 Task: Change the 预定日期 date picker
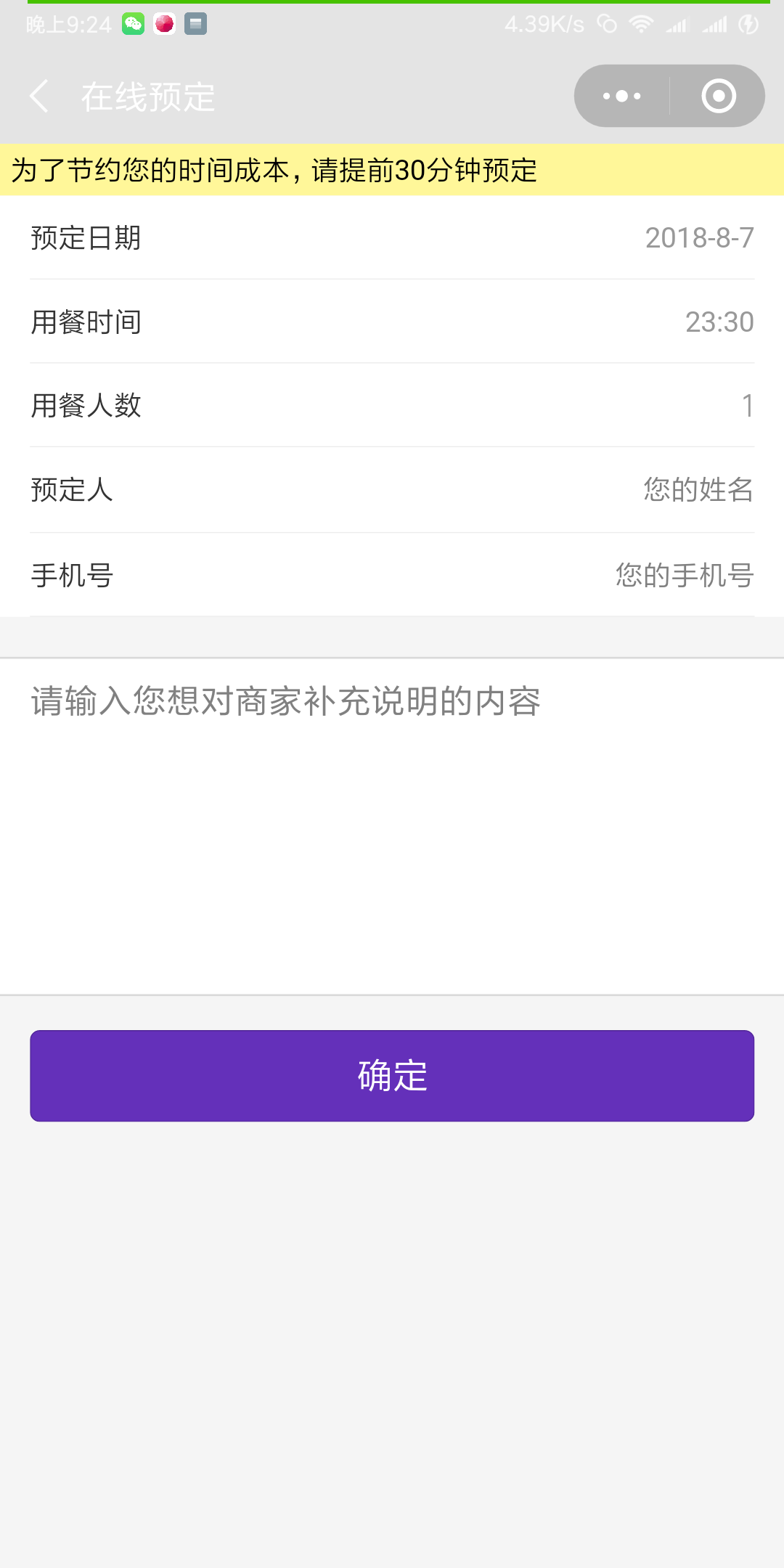pyautogui.click(x=392, y=237)
